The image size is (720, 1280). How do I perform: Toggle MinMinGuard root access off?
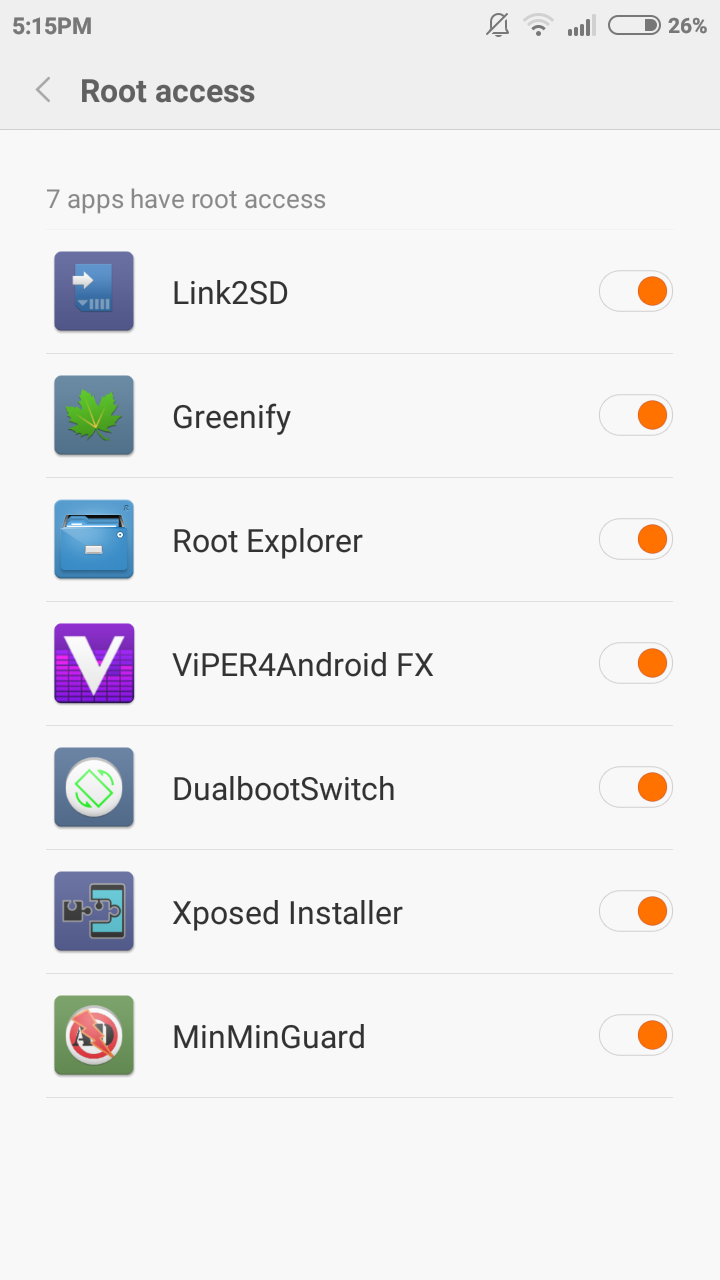click(636, 1036)
